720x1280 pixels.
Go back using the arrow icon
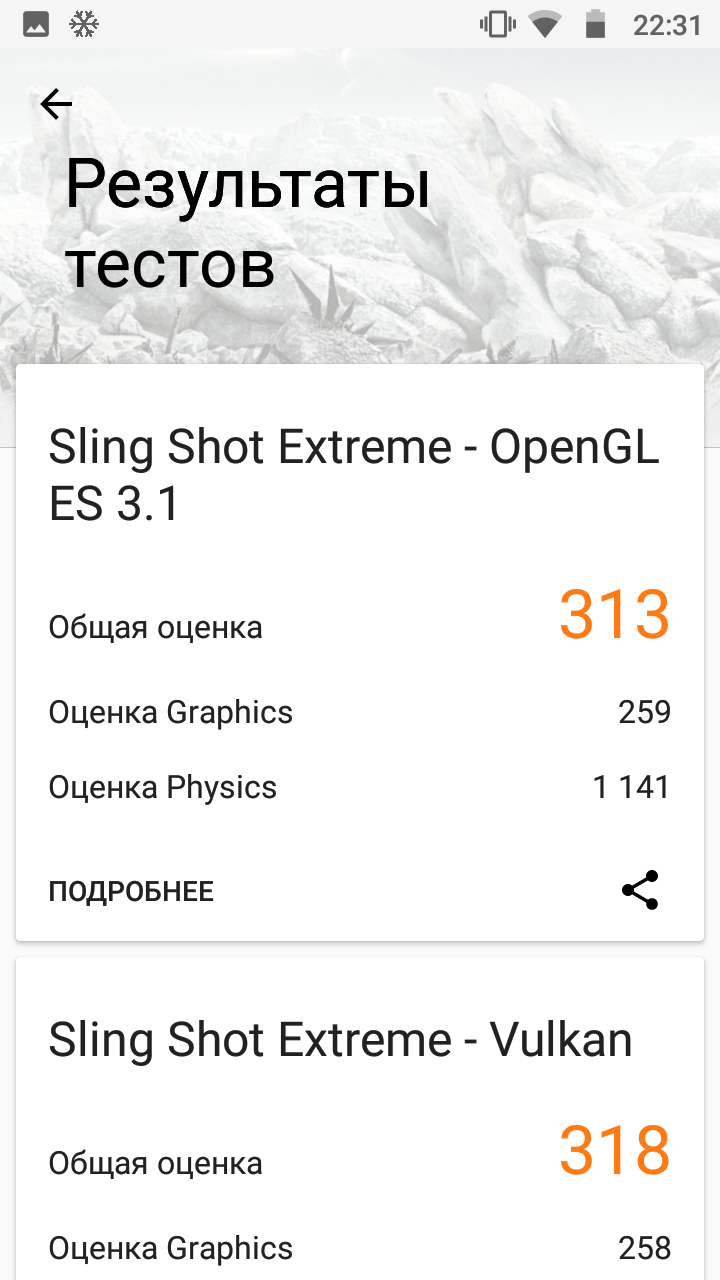(x=56, y=104)
